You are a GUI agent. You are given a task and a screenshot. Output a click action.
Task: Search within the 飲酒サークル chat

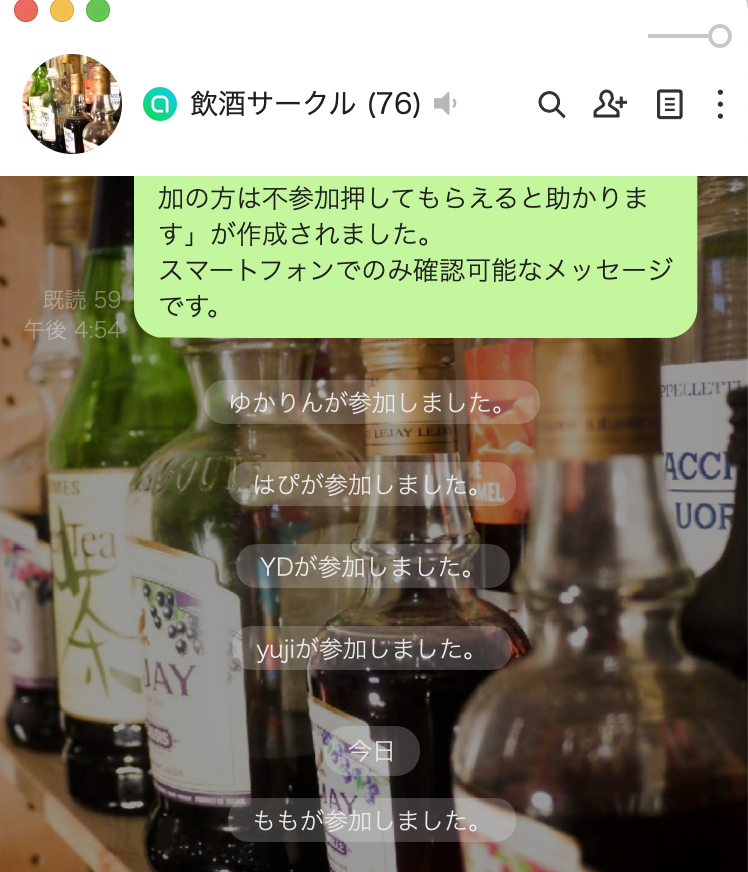(551, 104)
